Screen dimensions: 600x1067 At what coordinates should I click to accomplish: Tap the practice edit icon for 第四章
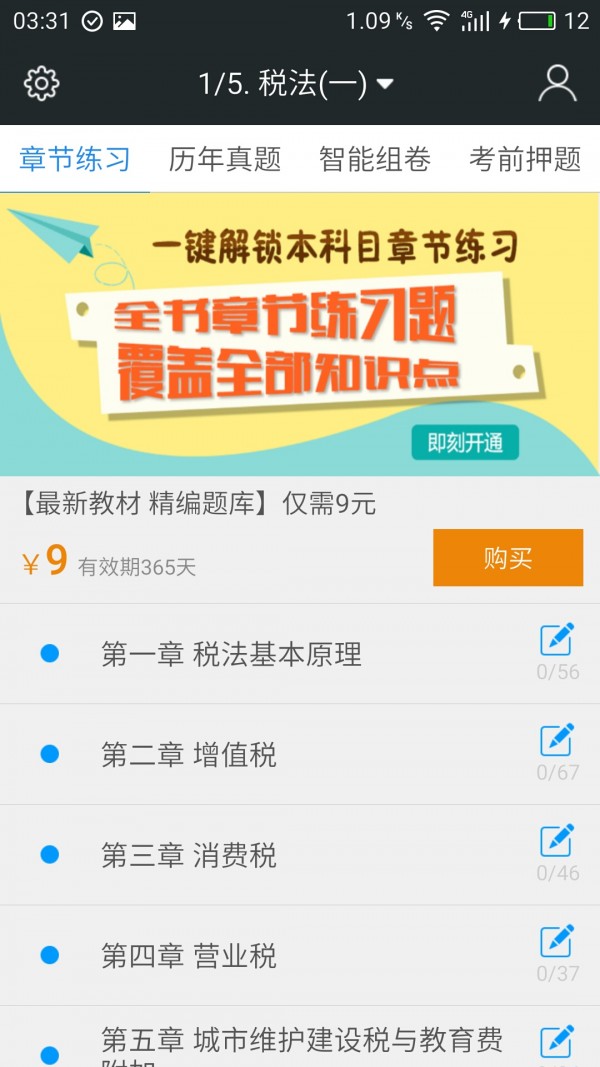557,942
